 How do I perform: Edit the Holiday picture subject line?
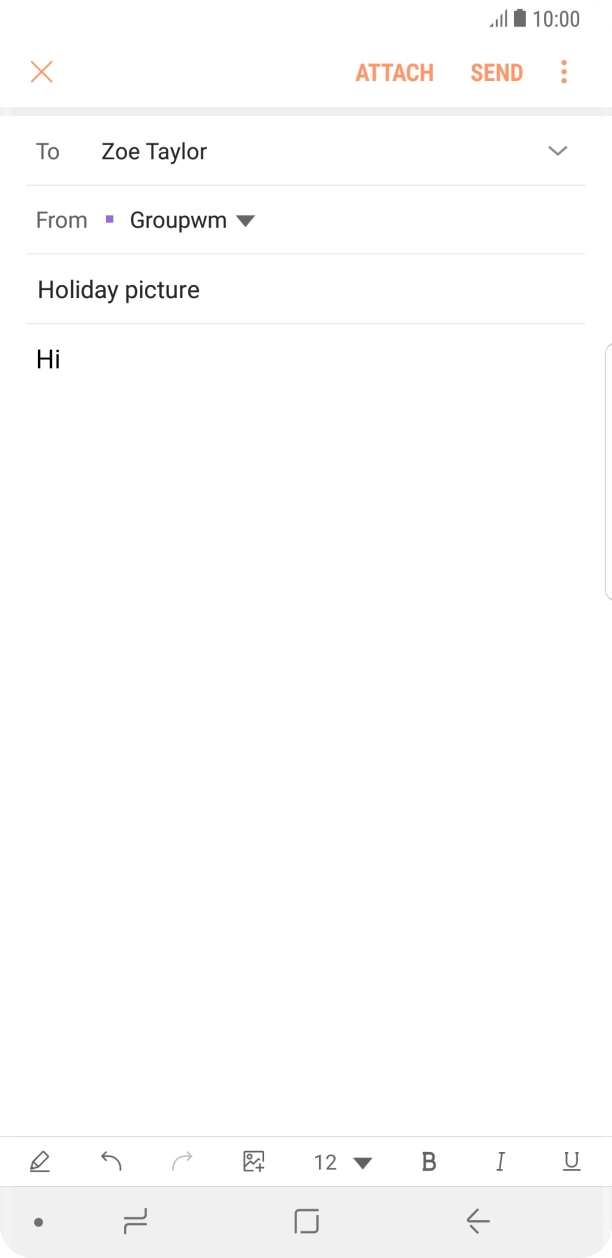(300, 290)
